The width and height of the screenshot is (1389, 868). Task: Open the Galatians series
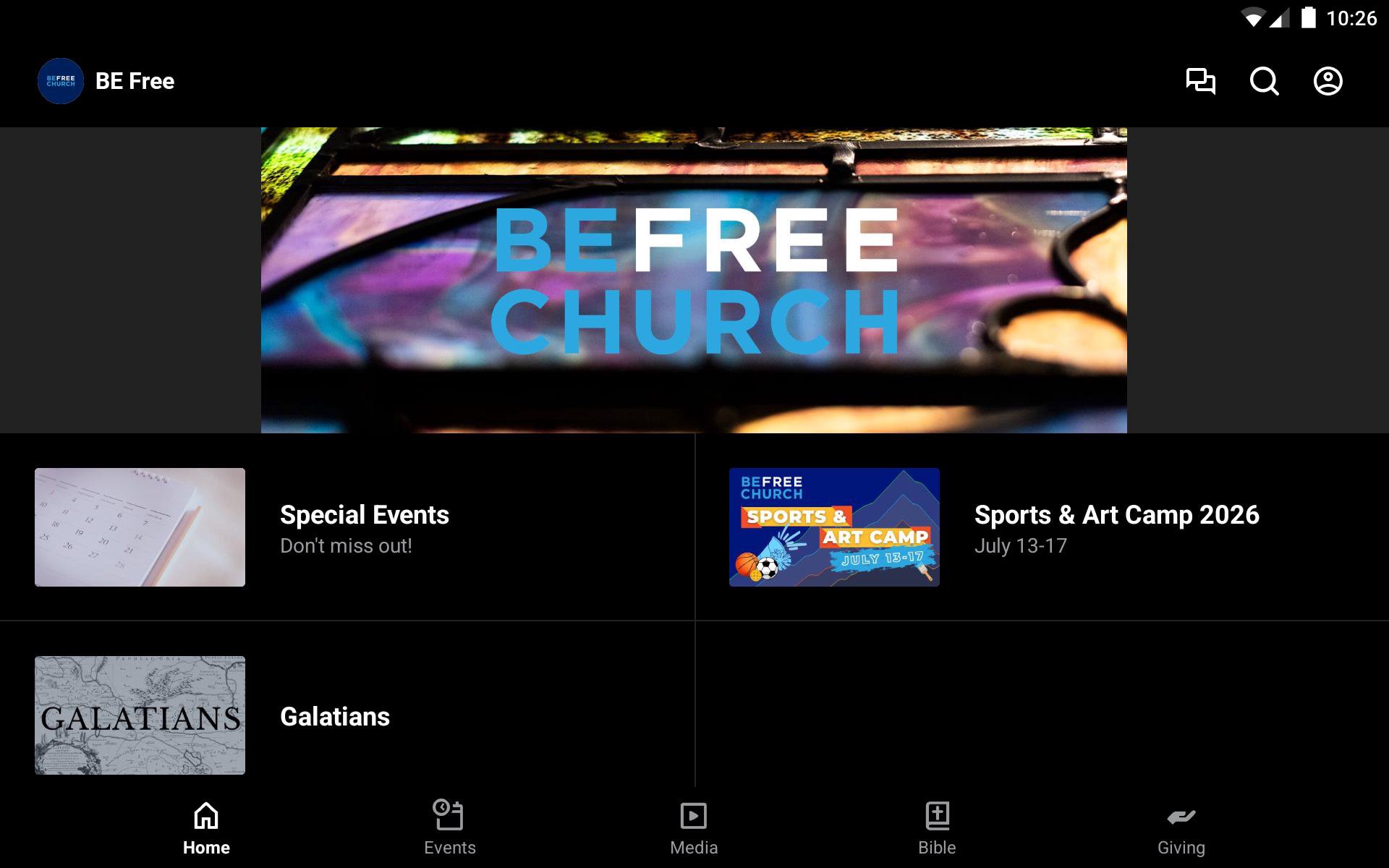click(347, 715)
